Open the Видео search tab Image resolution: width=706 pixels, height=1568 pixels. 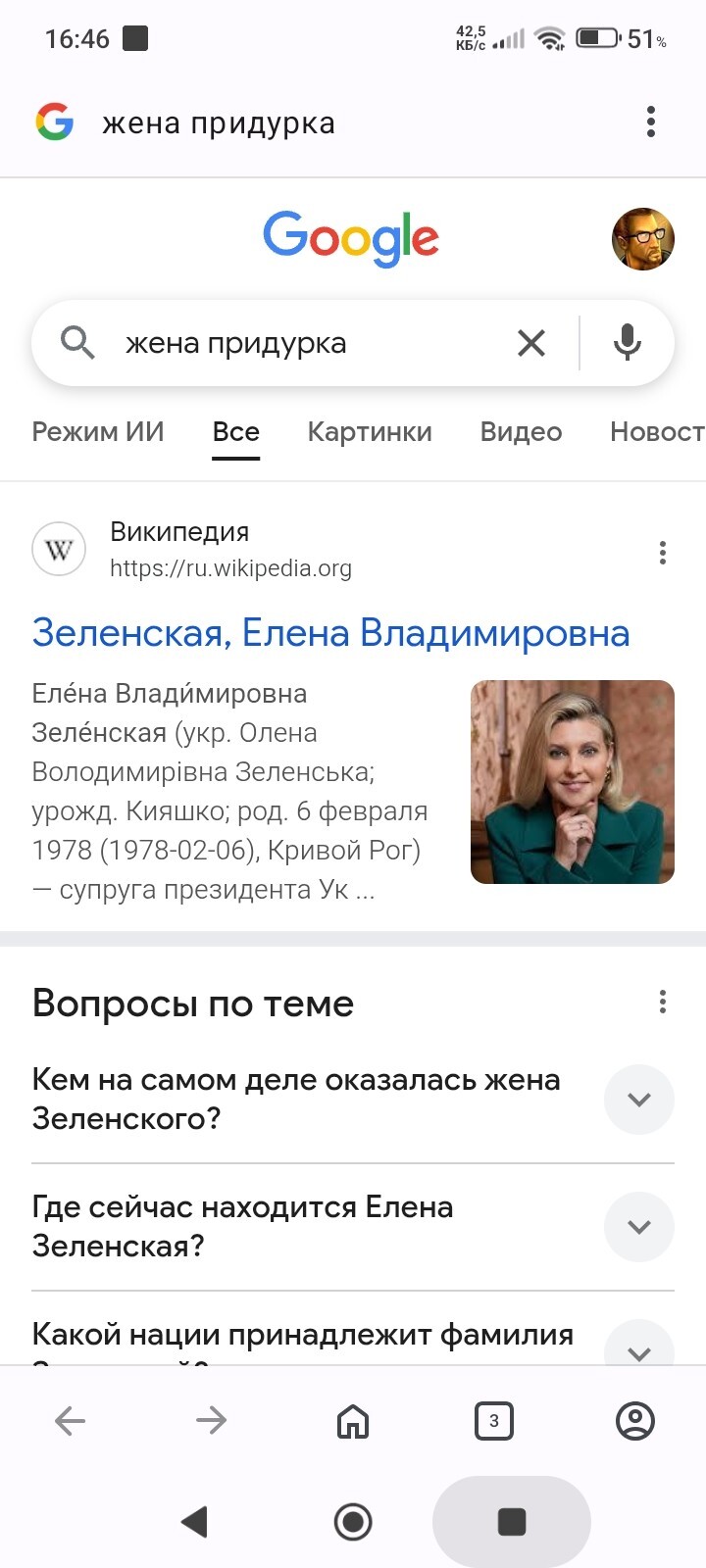(521, 431)
